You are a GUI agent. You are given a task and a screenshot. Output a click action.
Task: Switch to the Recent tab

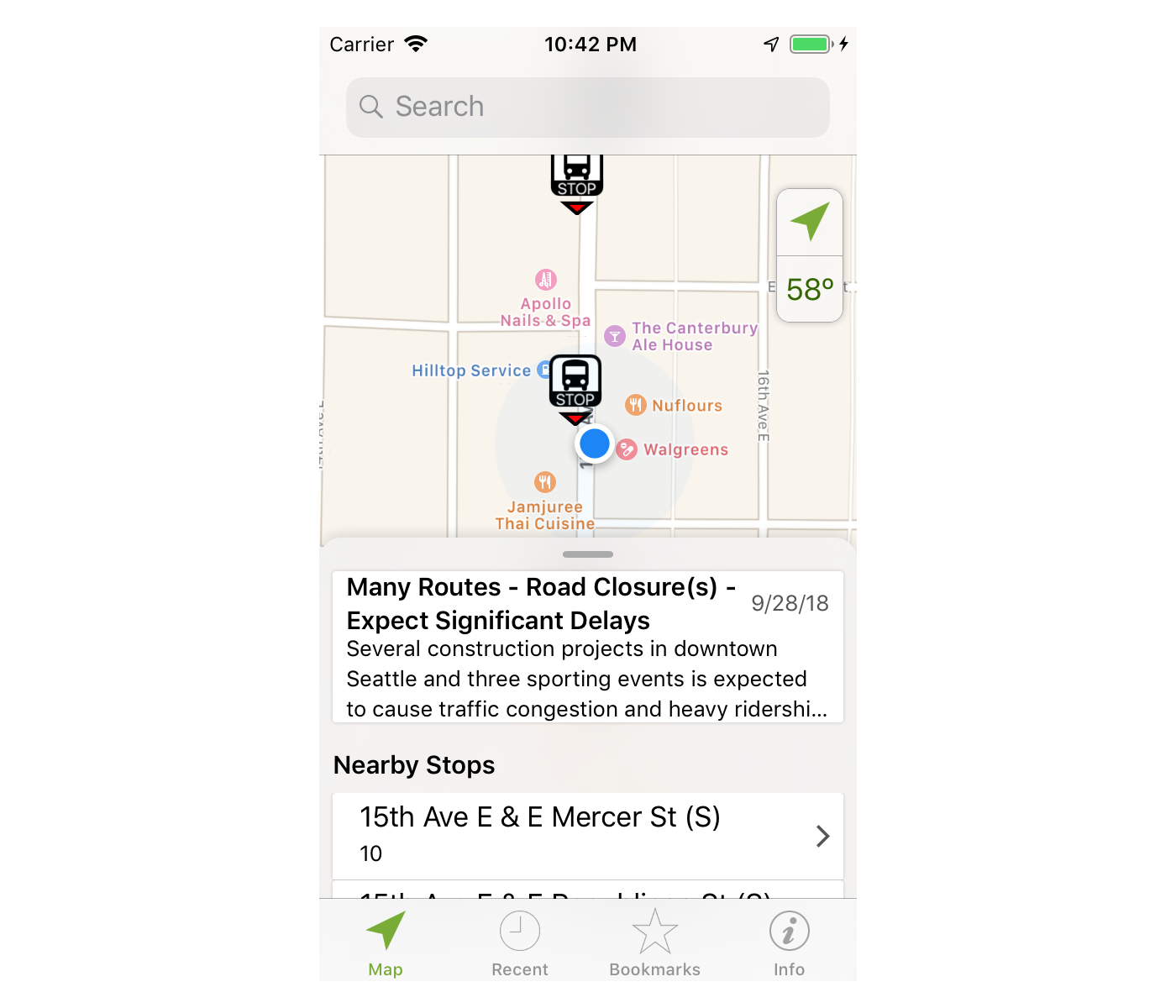[x=520, y=943]
